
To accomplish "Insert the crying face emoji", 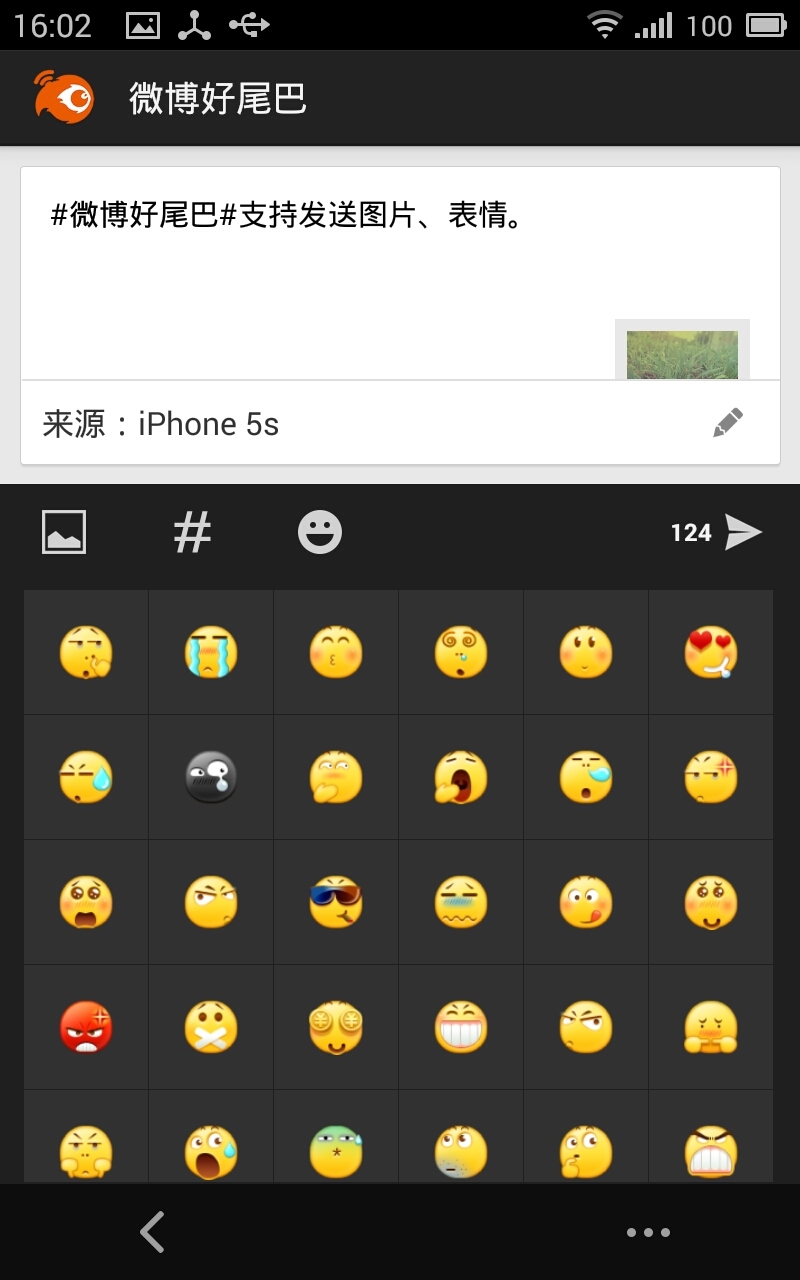I will (211, 652).
